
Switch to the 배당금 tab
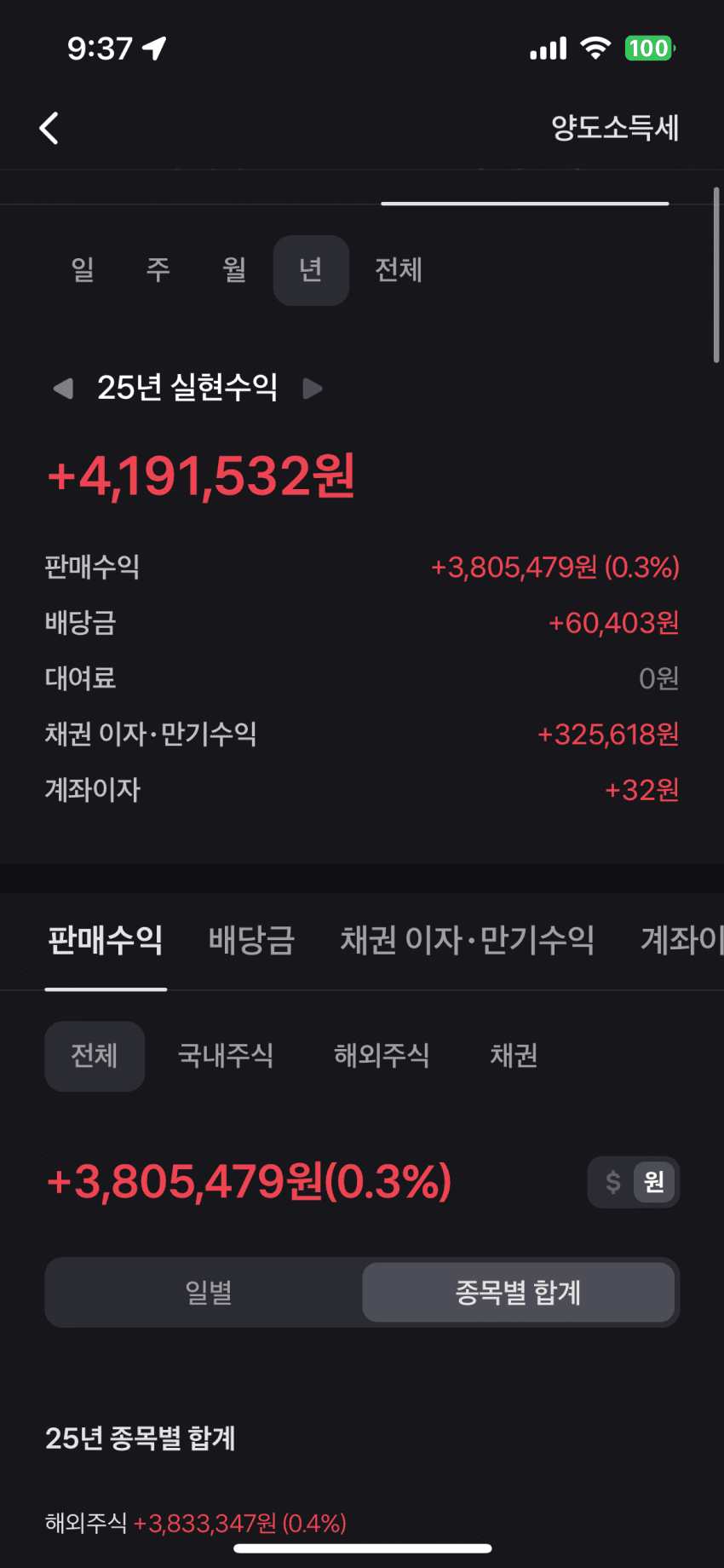(252, 940)
